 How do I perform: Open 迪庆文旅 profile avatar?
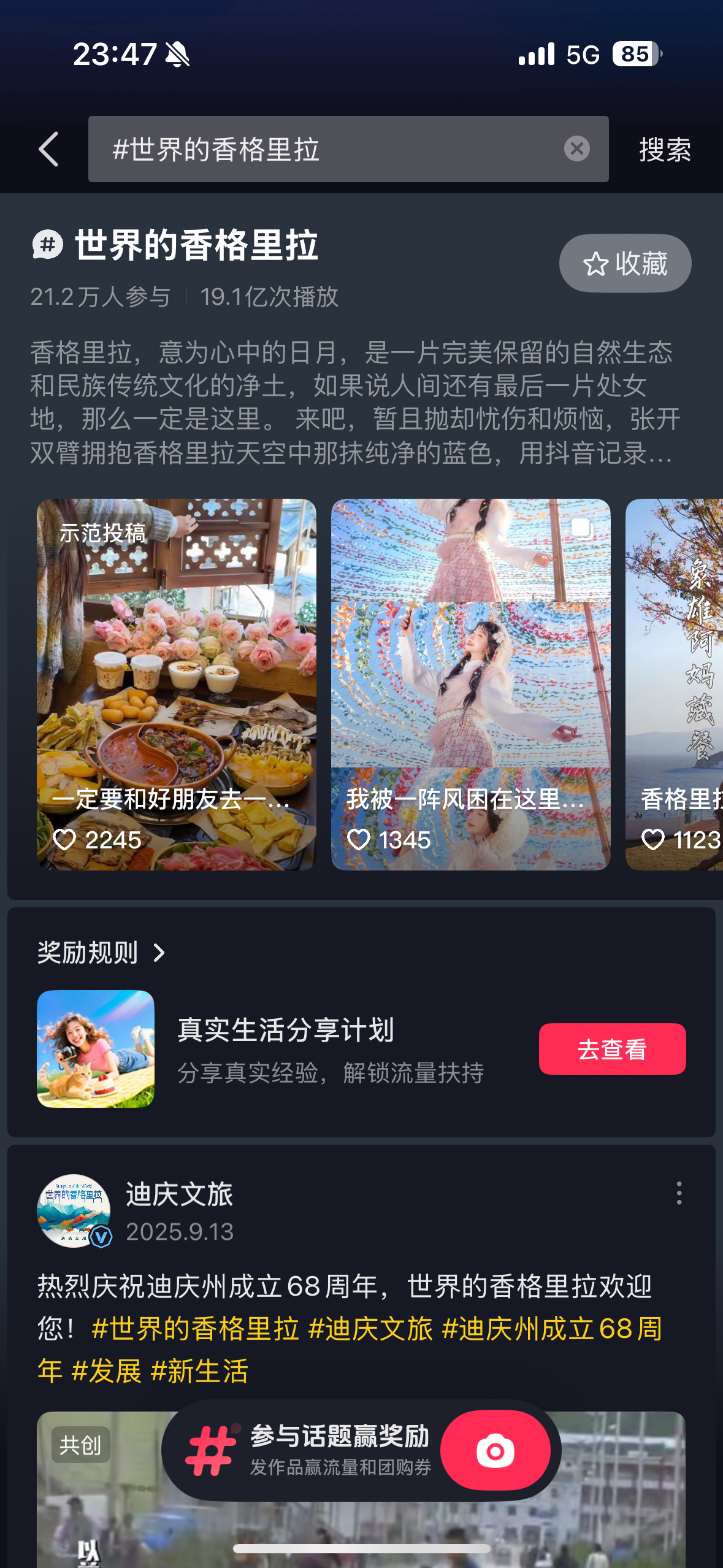tap(74, 1211)
